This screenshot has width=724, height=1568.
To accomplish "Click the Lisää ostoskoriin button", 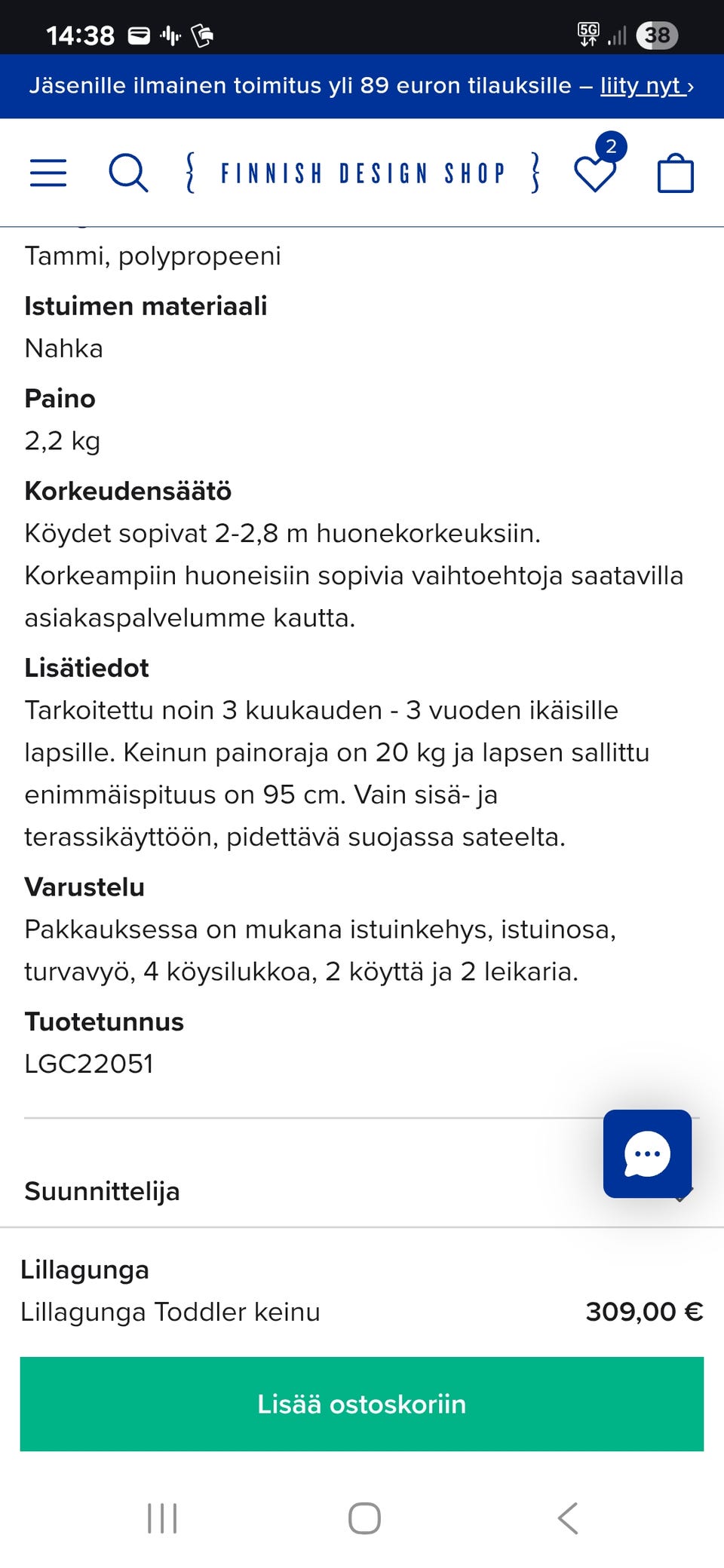I will coord(362,1404).
